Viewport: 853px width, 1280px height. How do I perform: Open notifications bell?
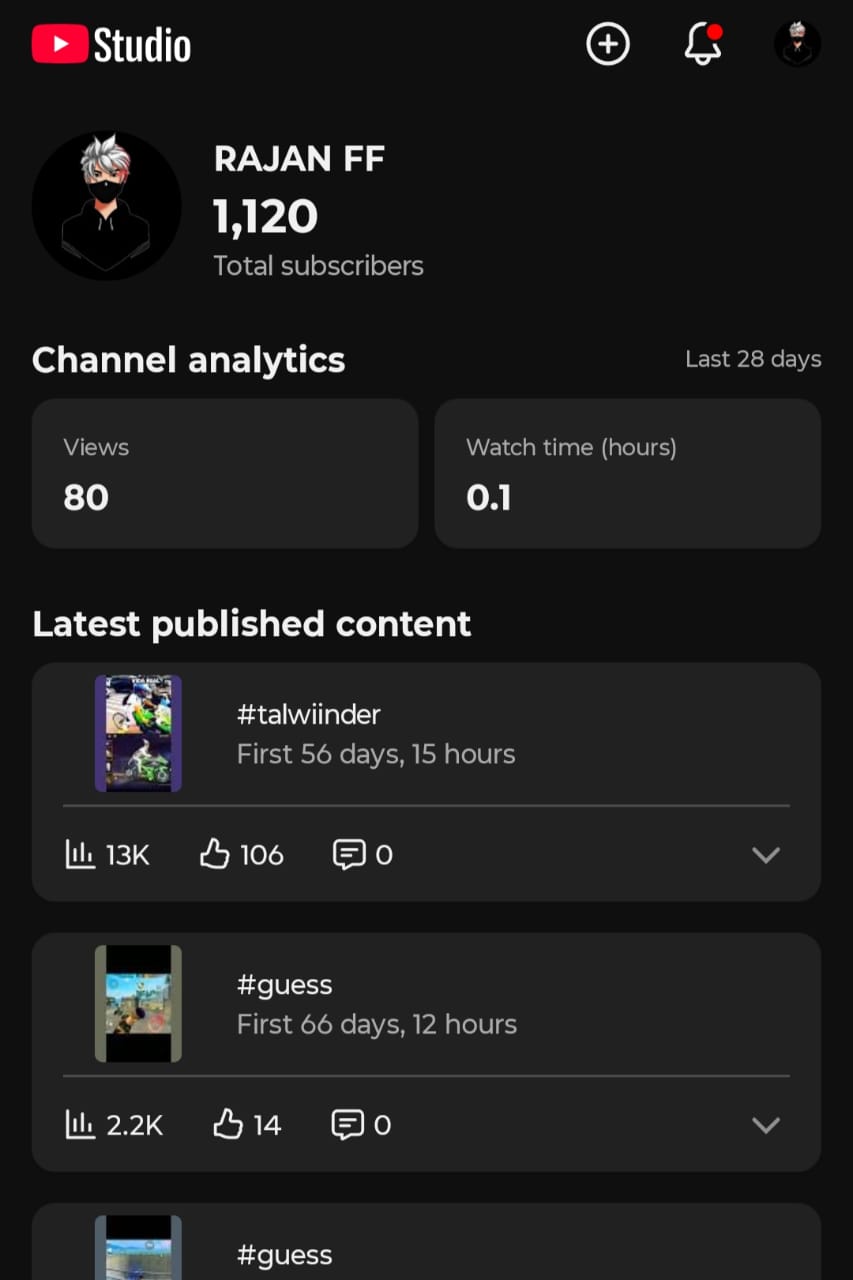click(702, 45)
